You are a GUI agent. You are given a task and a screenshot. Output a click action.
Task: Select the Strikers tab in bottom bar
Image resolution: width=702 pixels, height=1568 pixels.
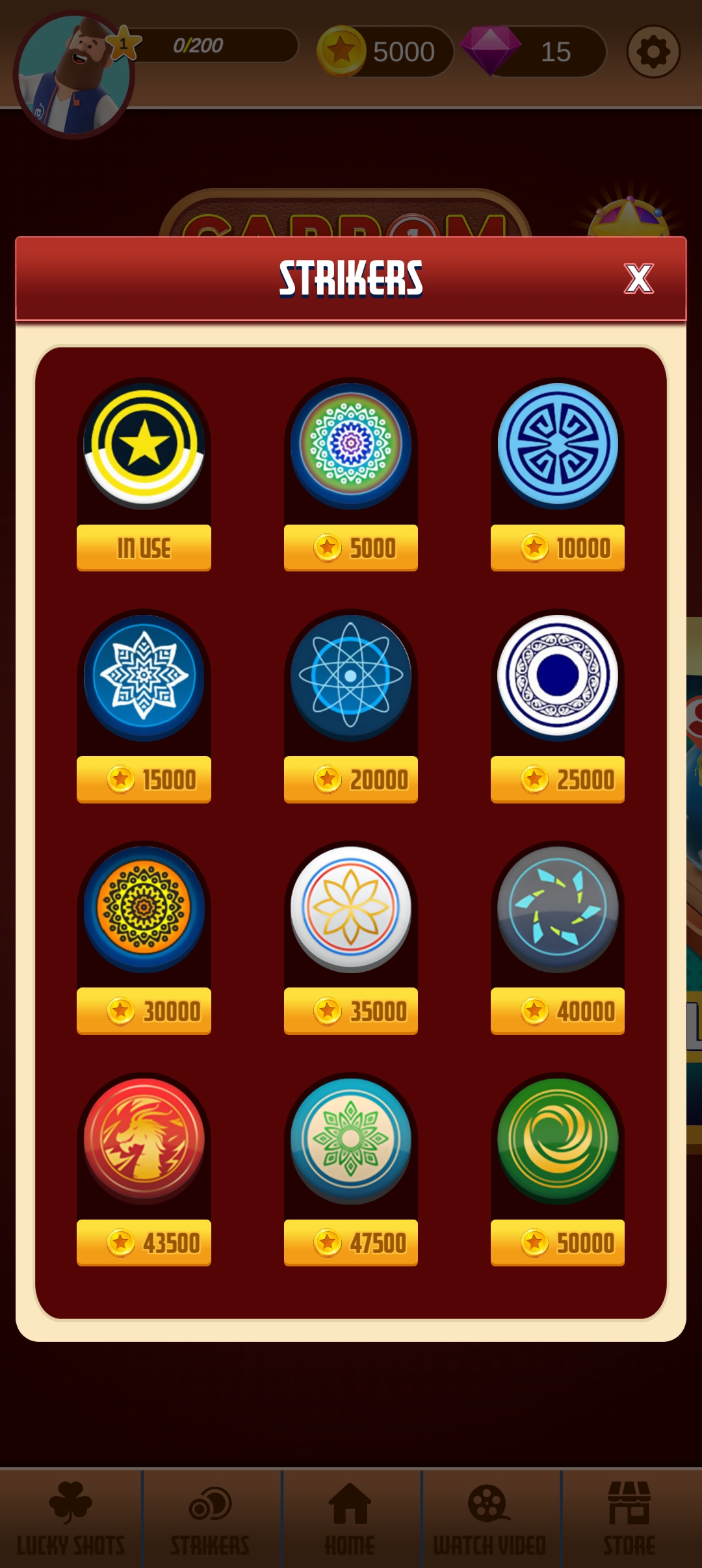pos(210,1519)
